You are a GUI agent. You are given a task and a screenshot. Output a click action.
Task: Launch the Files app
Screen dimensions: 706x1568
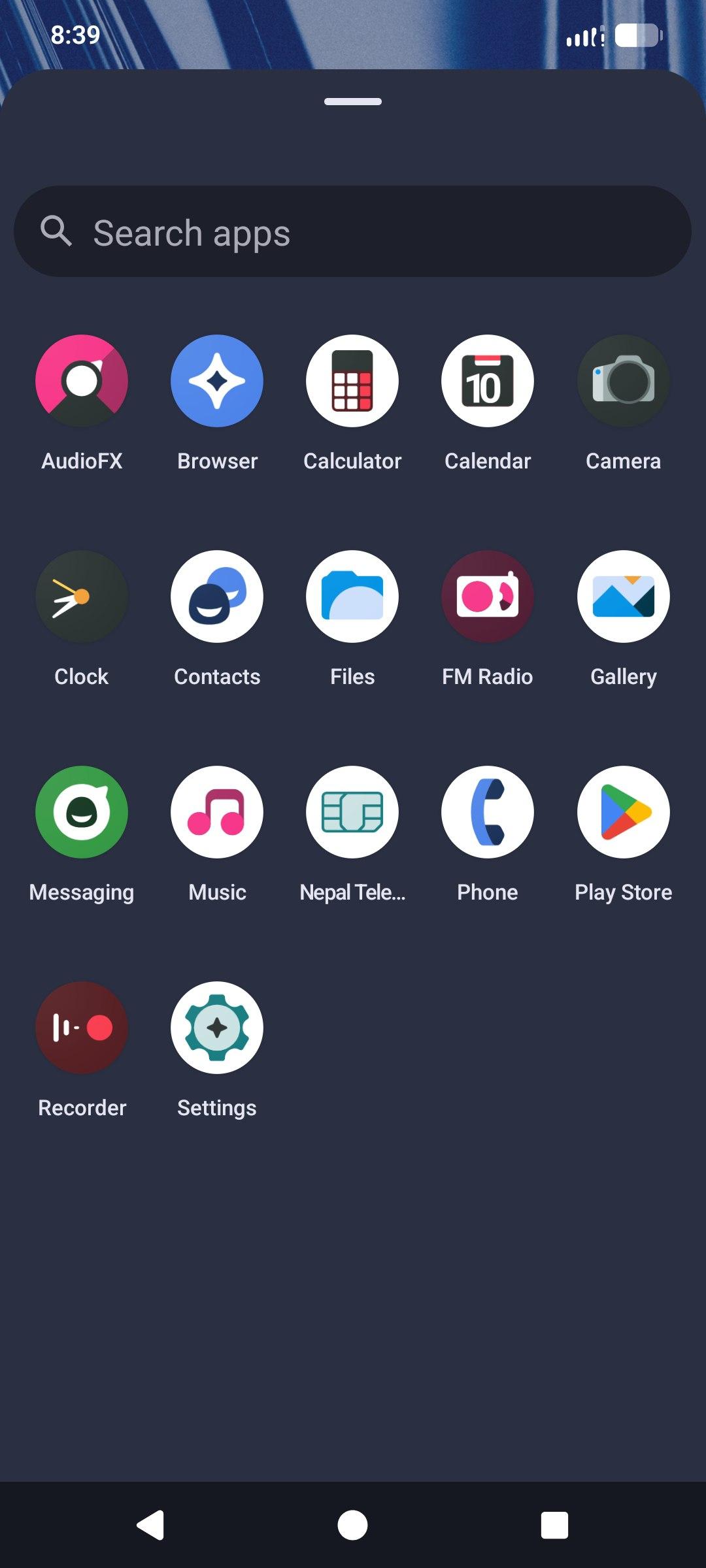click(x=352, y=597)
